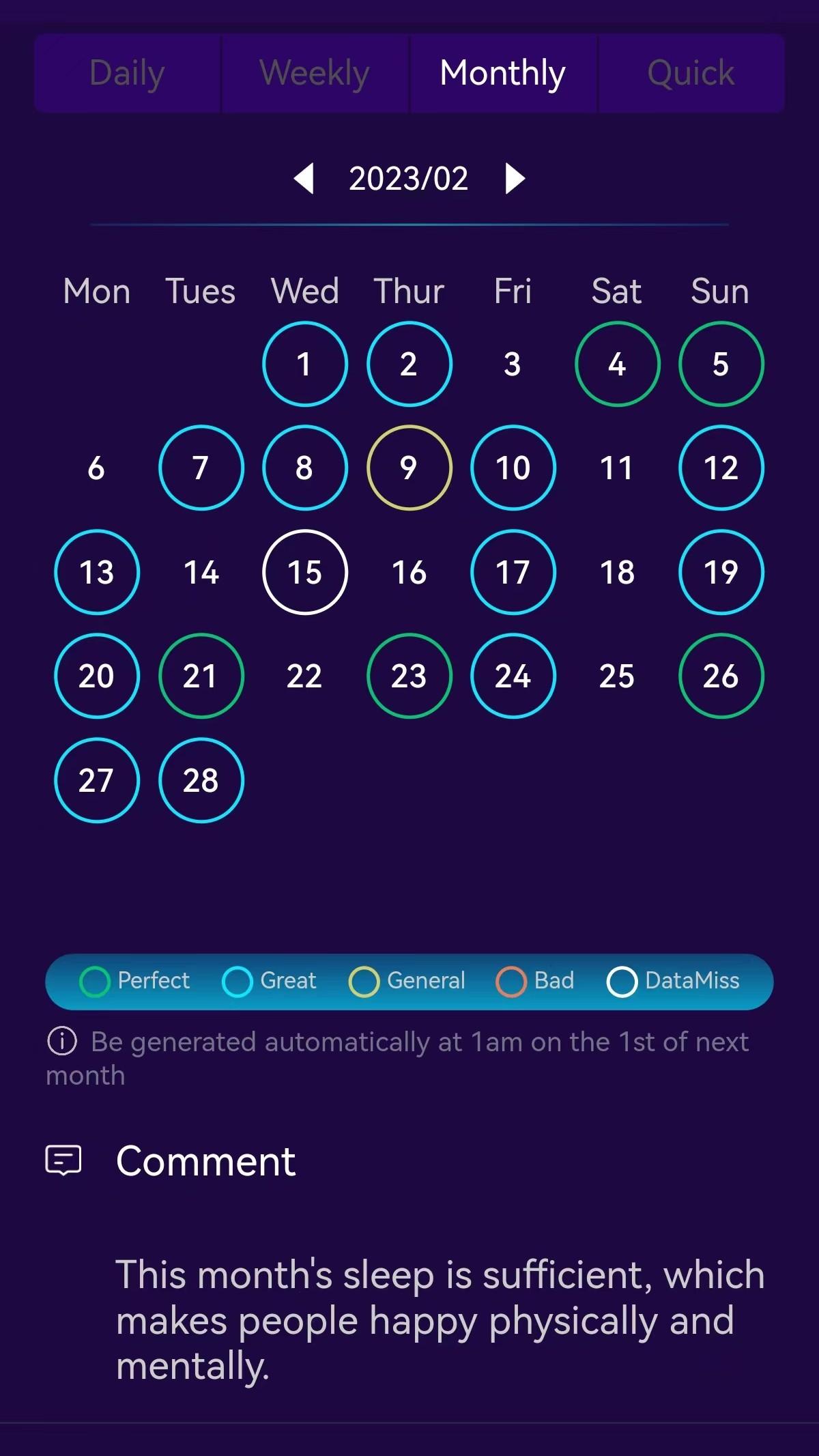Open sleep data for February 1
Viewport: 819px width, 1456px height.
coord(305,364)
